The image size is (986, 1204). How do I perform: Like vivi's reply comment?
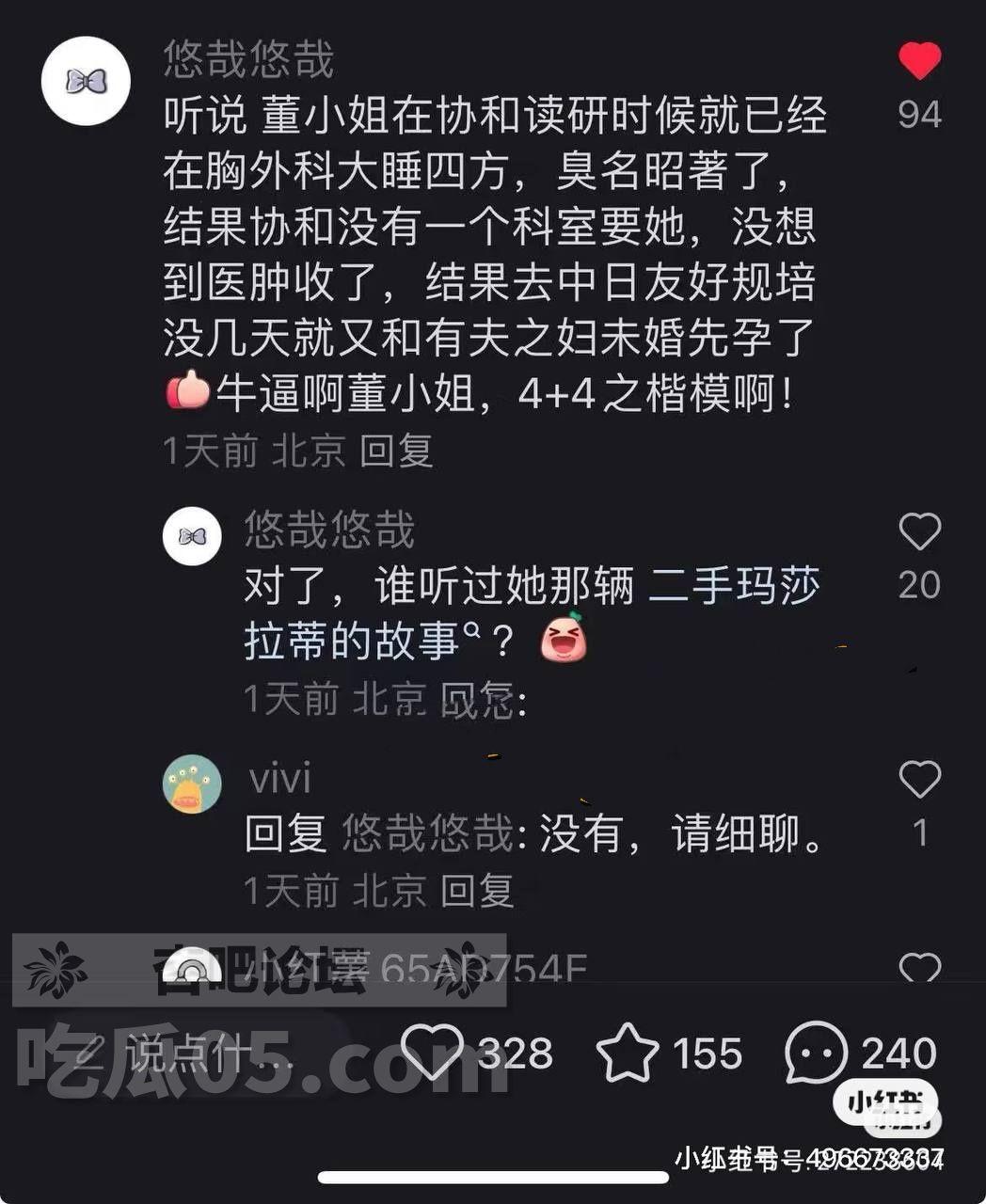click(919, 780)
